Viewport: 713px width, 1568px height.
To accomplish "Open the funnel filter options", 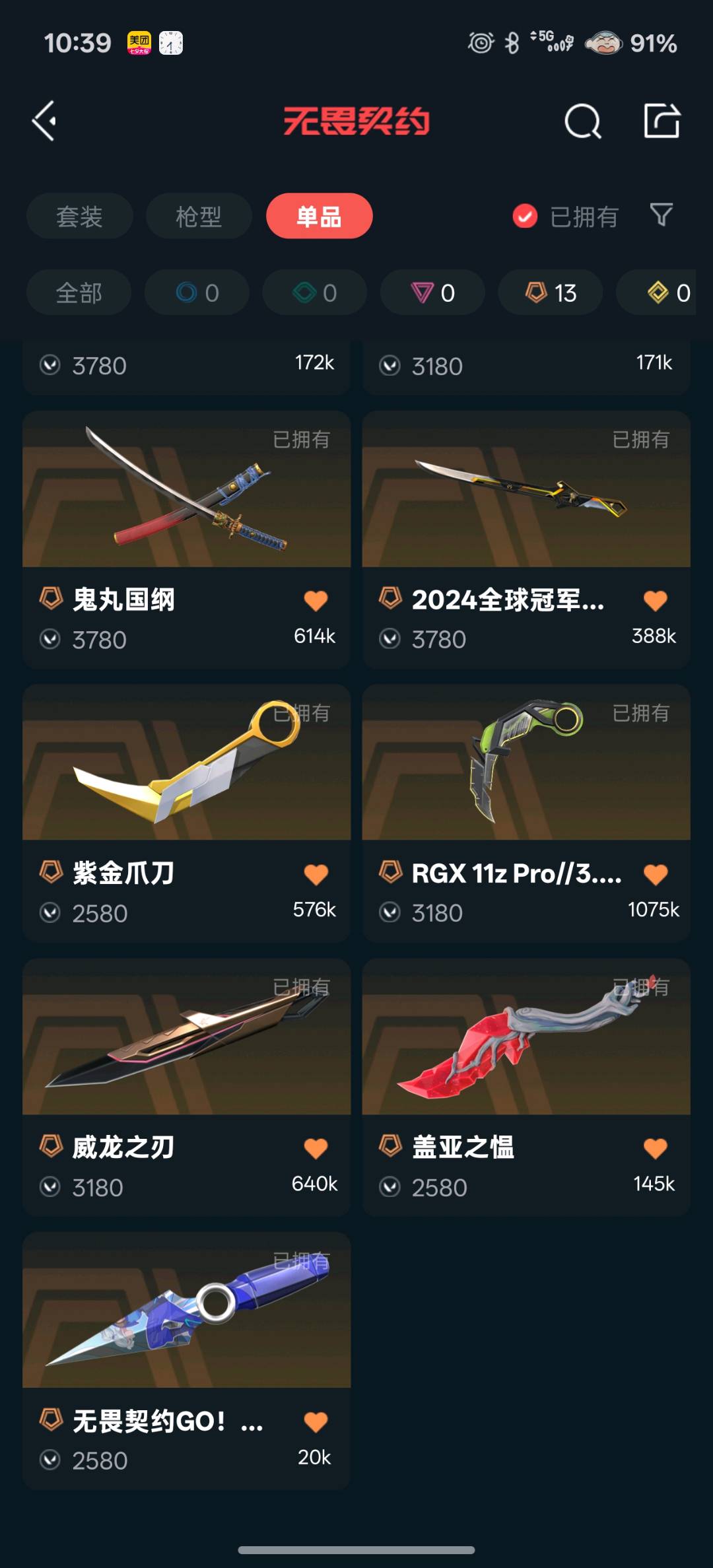I will [x=661, y=215].
